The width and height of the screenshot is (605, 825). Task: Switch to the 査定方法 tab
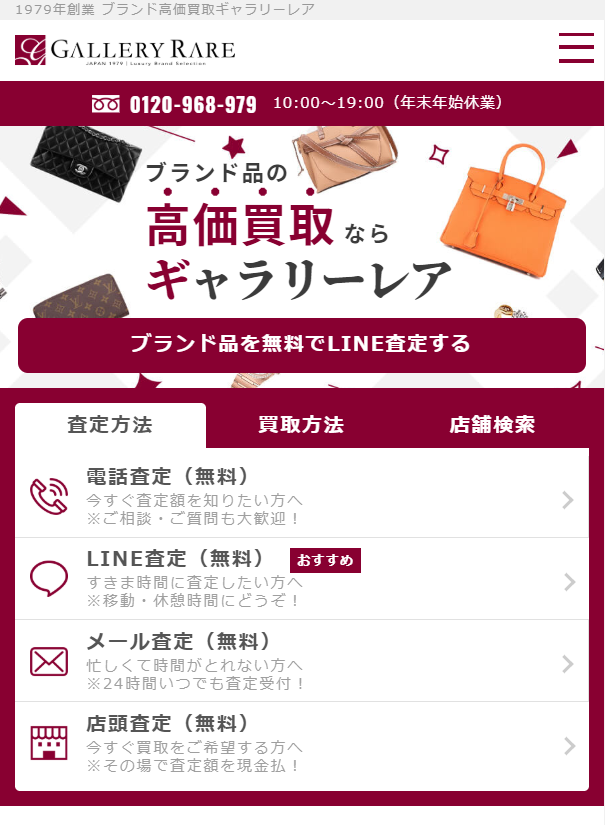coord(110,425)
